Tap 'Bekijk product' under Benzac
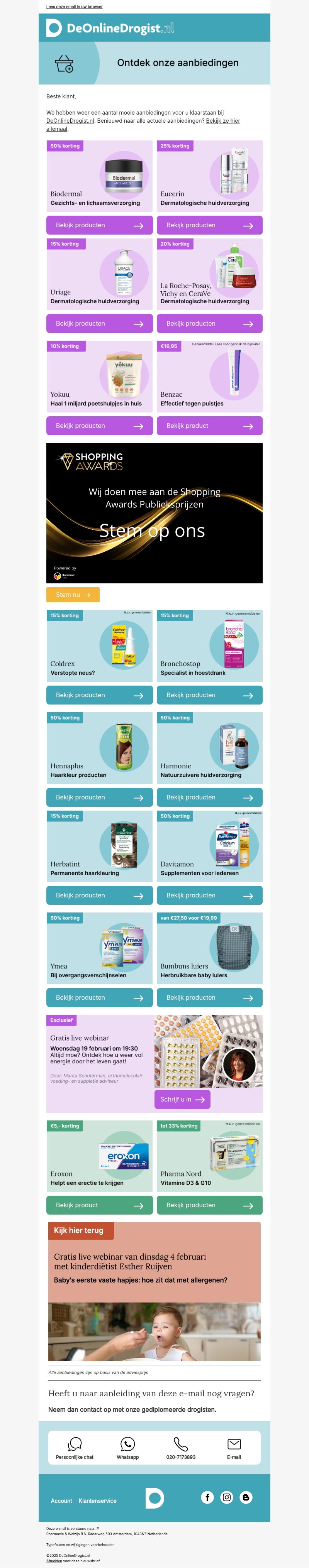 point(209,426)
